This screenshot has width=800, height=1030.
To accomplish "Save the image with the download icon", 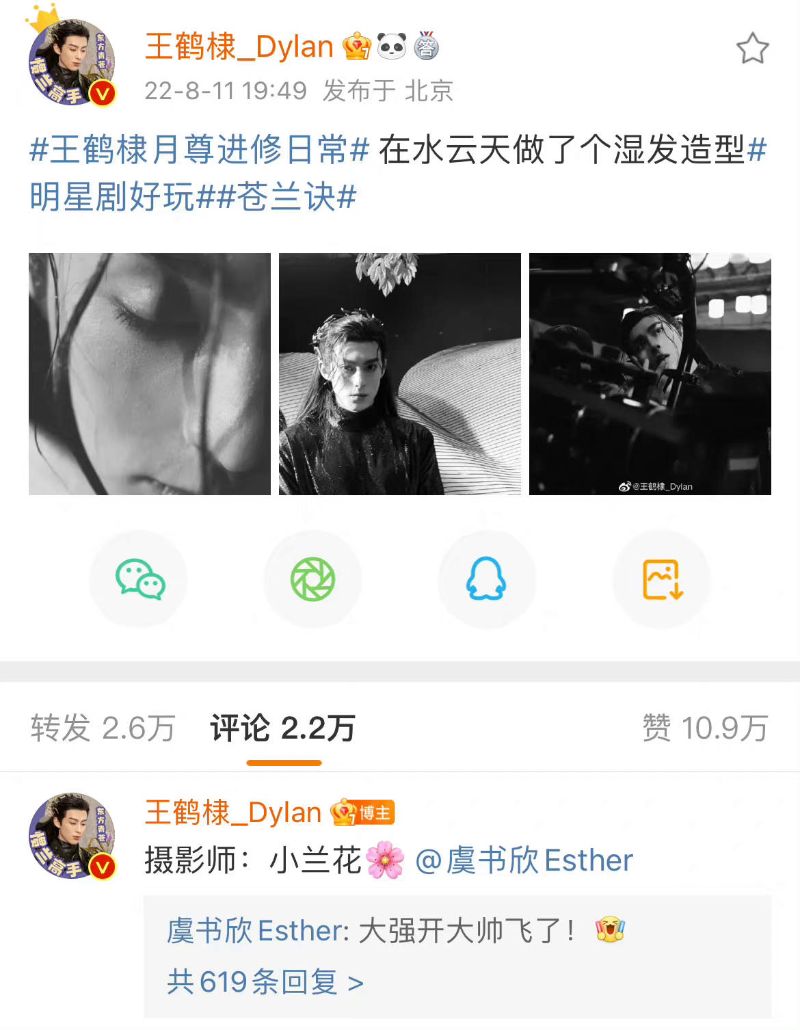I will (x=661, y=579).
